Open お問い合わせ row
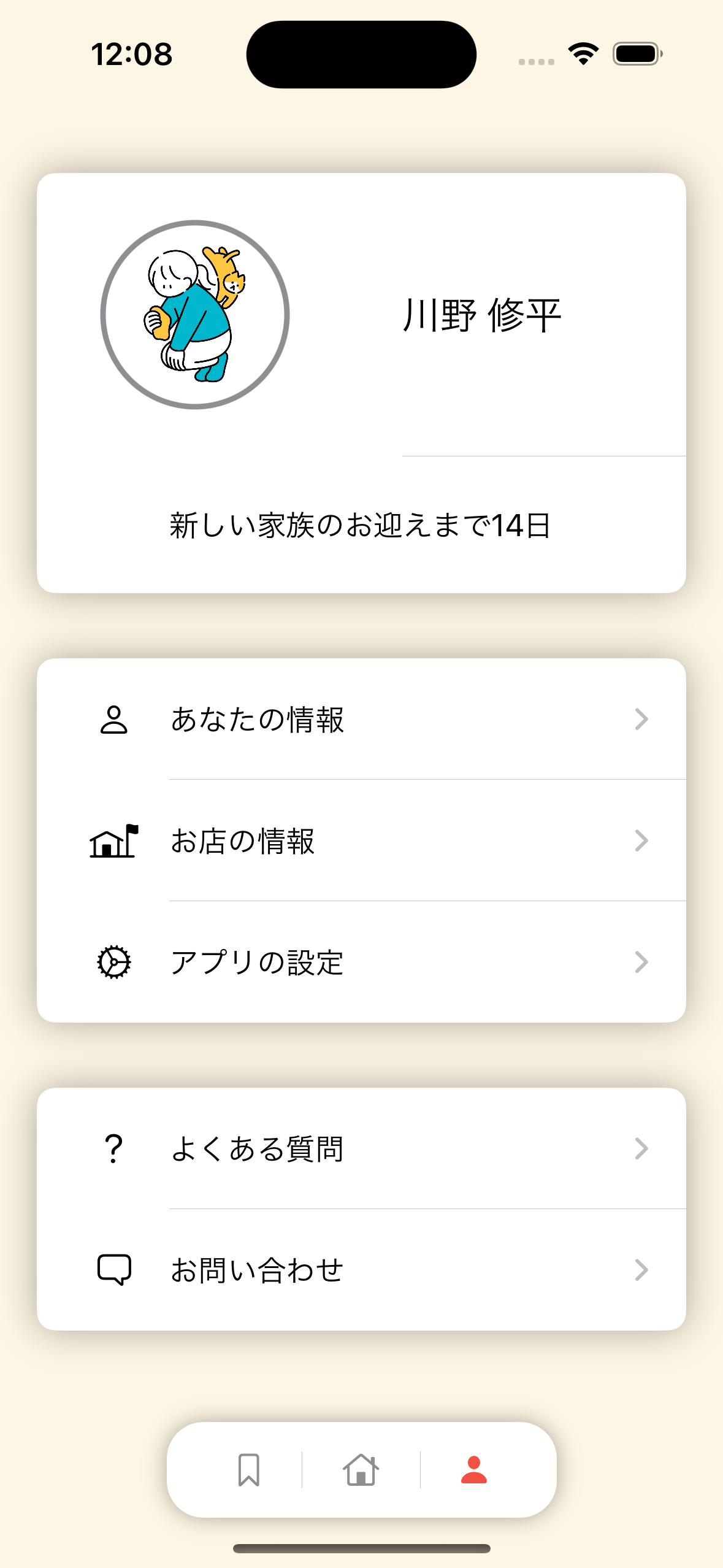Image resolution: width=723 pixels, height=1568 pixels. coord(361,1270)
